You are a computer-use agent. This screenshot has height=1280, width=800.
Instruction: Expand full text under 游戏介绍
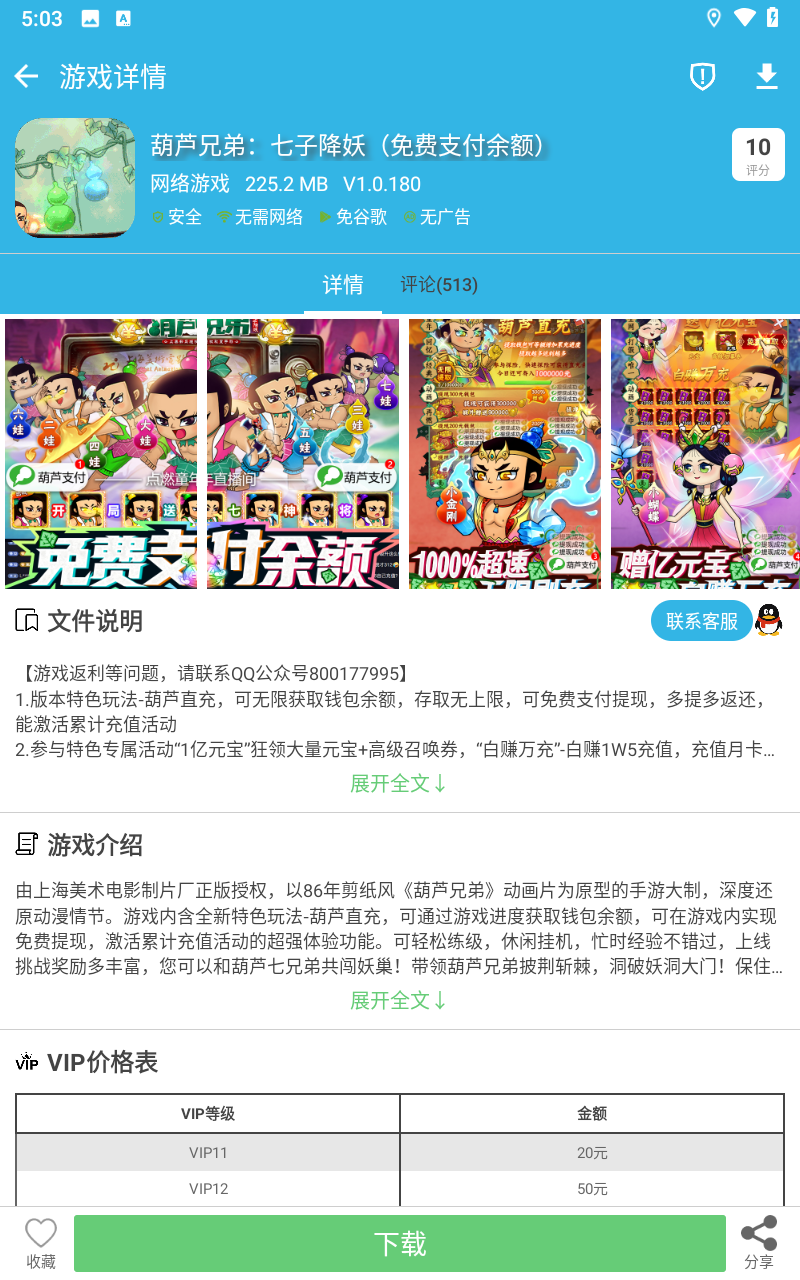(399, 1000)
